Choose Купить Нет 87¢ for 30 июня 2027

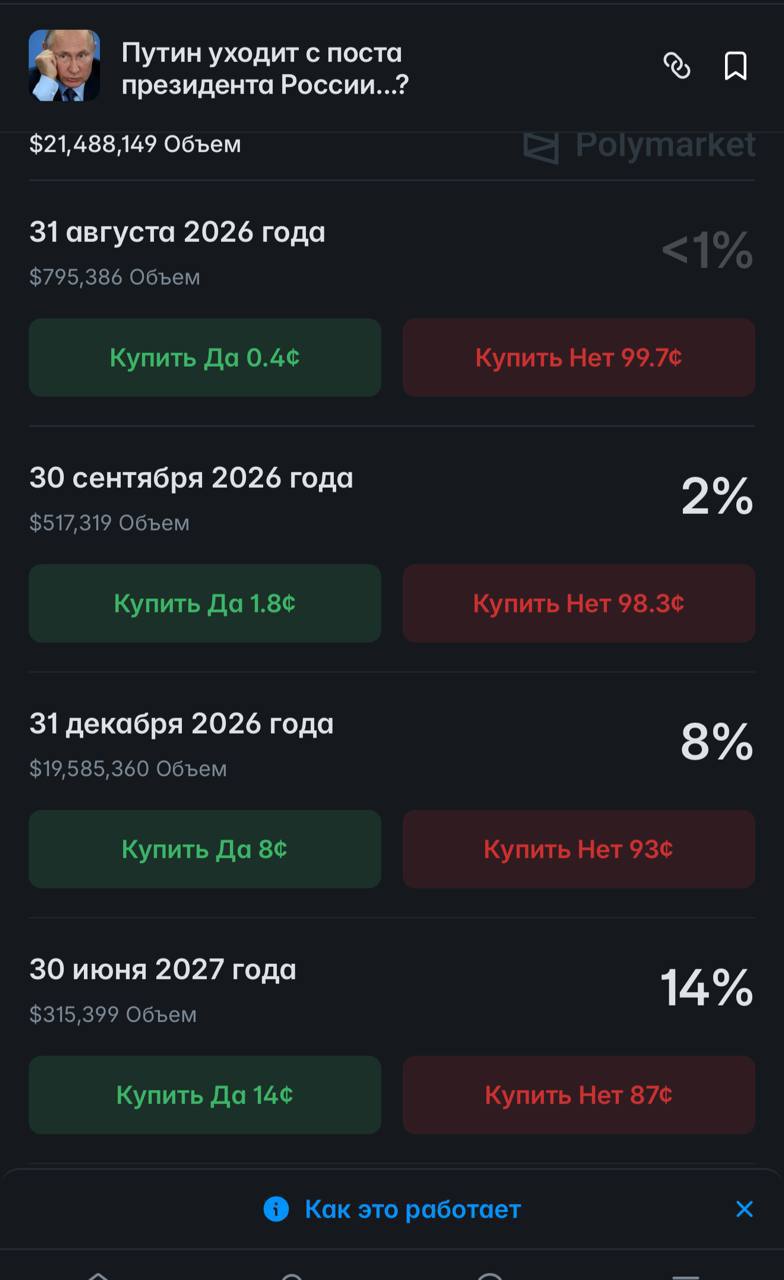pyautogui.click(x=579, y=1095)
